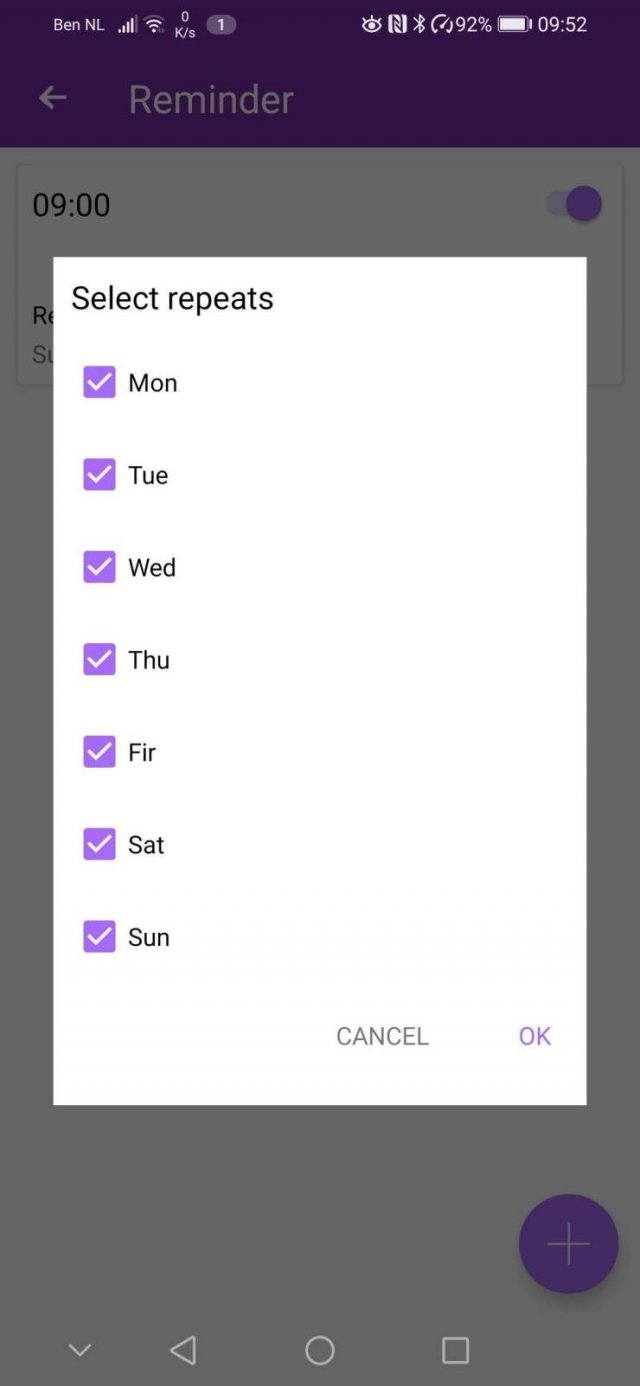Toggle the Wed checkbox

coord(99,567)
